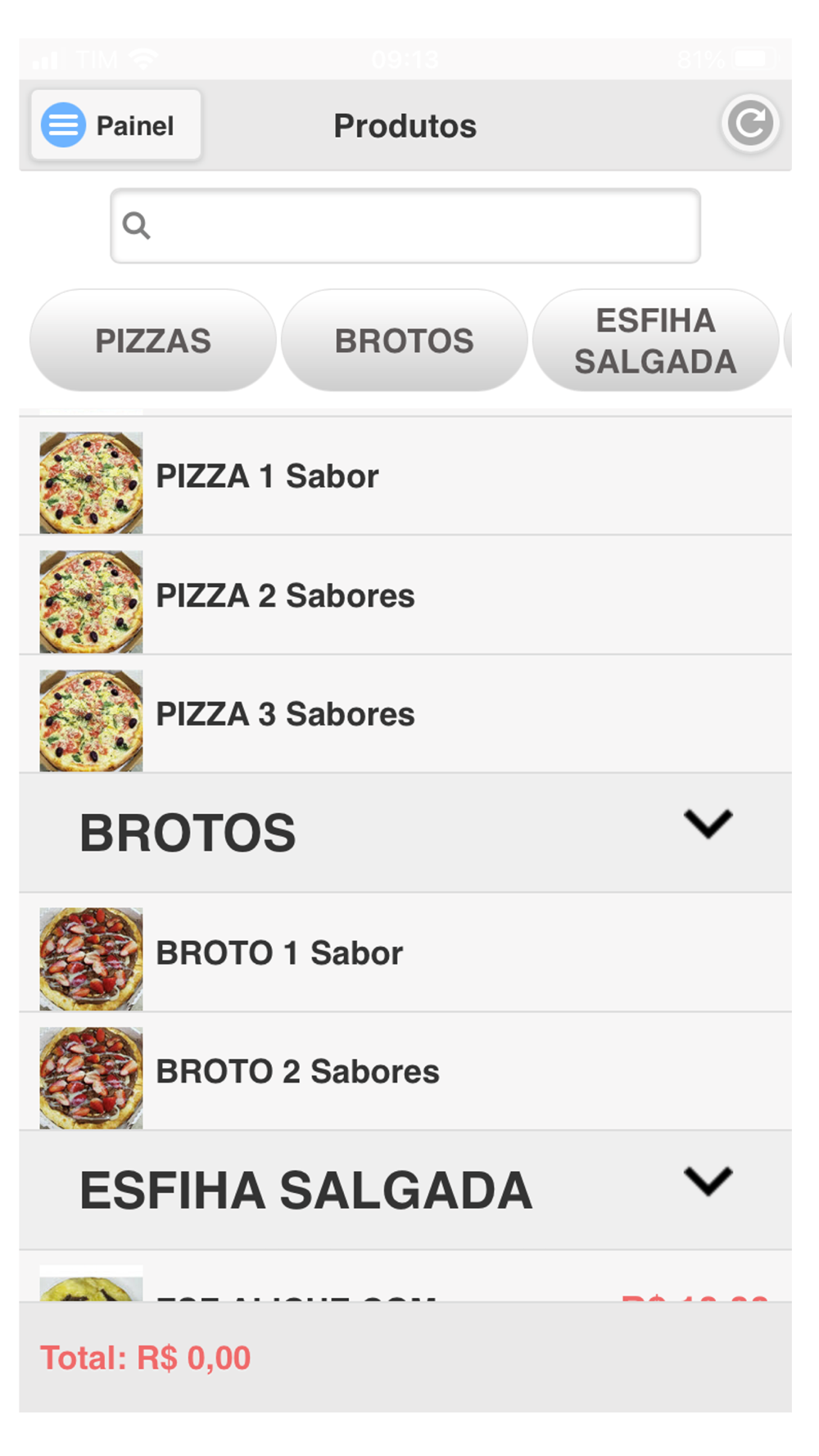Viewport: 819px width, 1456px height.
Task: Select the PIZZAS category chip
Action: [x=153, y=341]
